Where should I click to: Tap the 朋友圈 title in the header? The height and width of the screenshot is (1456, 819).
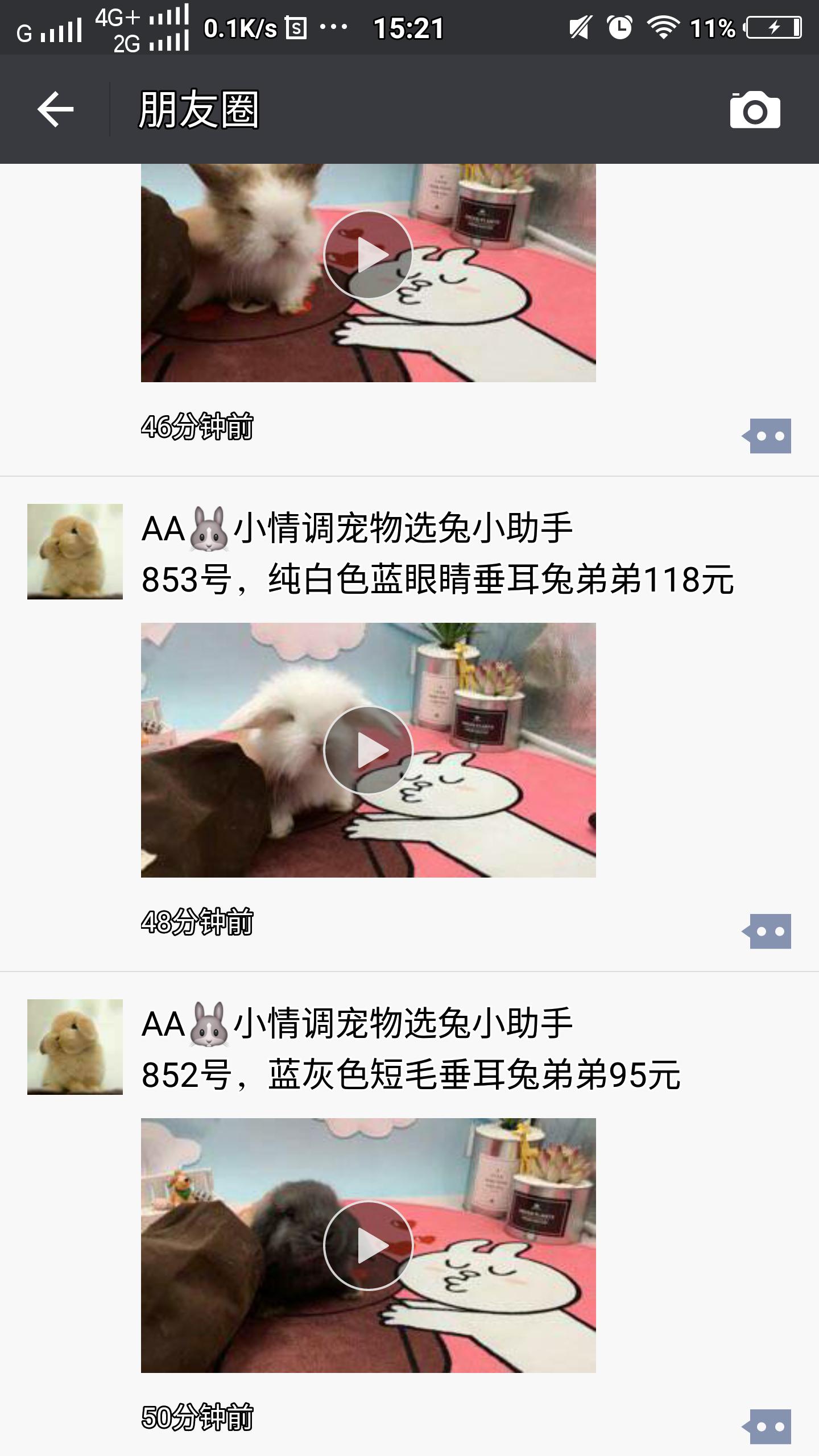pyautogui.click(x=200, y=109)
